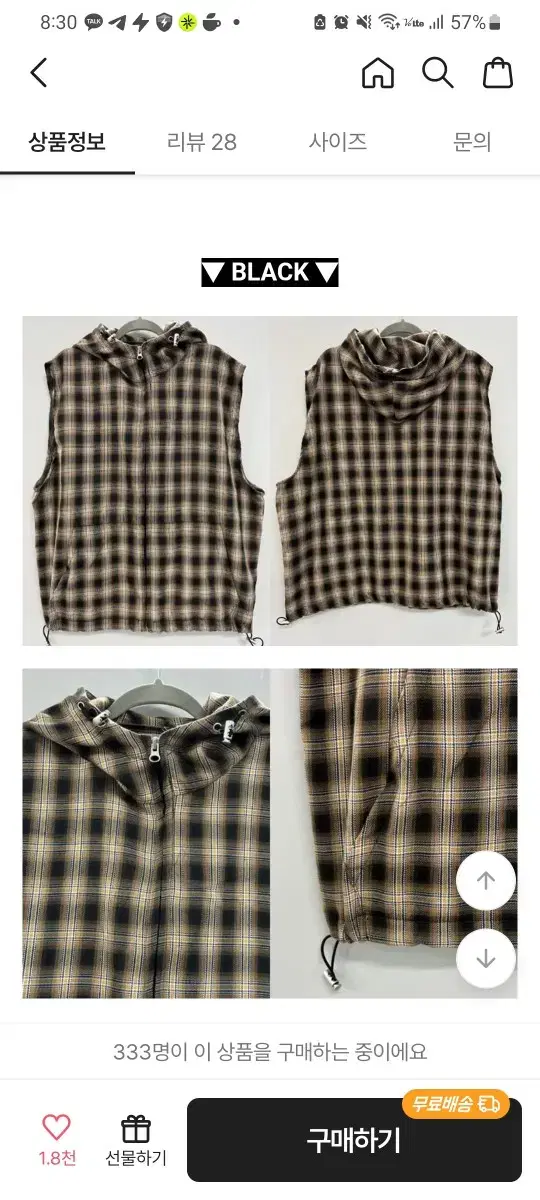Viewport: 540px width, 1200px height.
Task: Switch to the 리뷰 28 tab
Action: 202,142
